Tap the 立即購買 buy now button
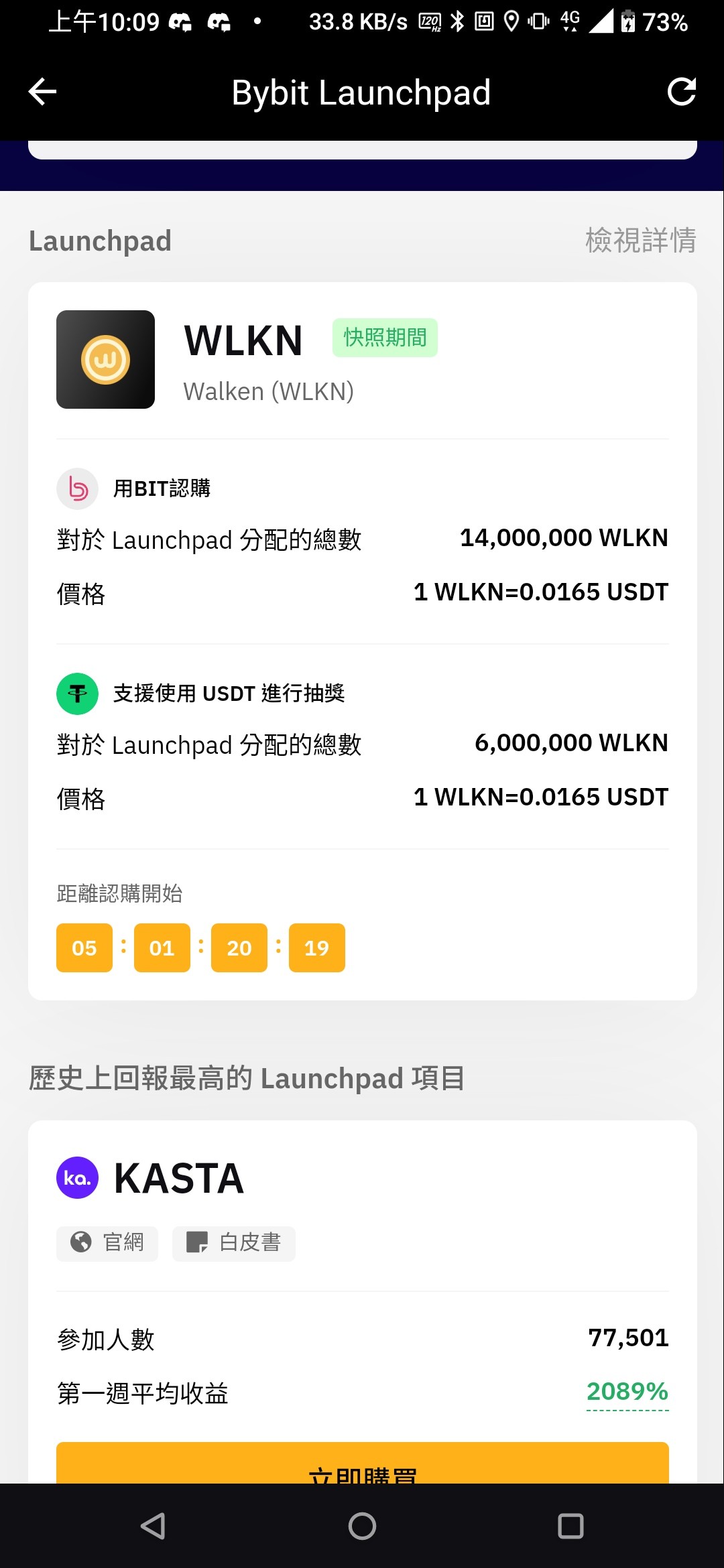The height and width of the screenshot is (1568, 724). click(x=362, y=1462)
